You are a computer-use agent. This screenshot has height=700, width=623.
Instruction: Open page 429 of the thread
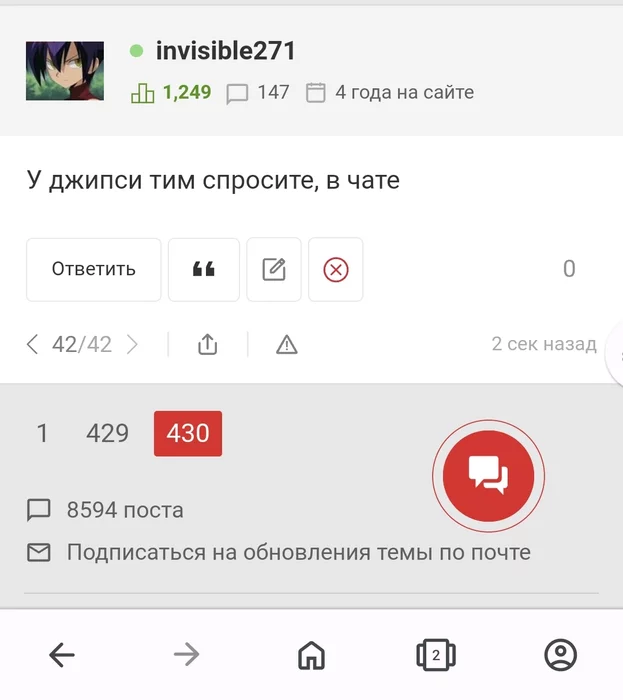coord(107,433)
